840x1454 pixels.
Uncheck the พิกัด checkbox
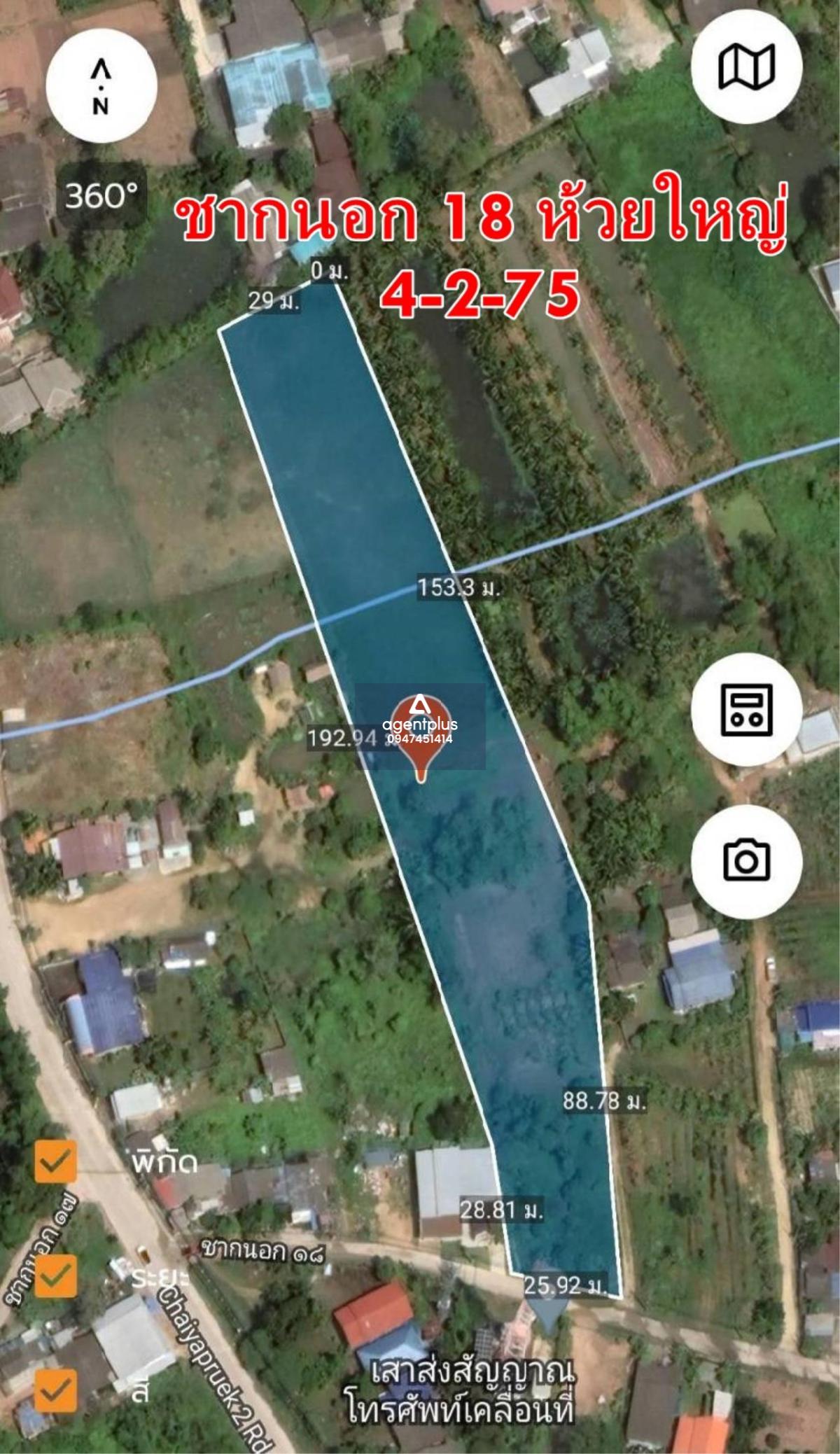[56, 1161]
